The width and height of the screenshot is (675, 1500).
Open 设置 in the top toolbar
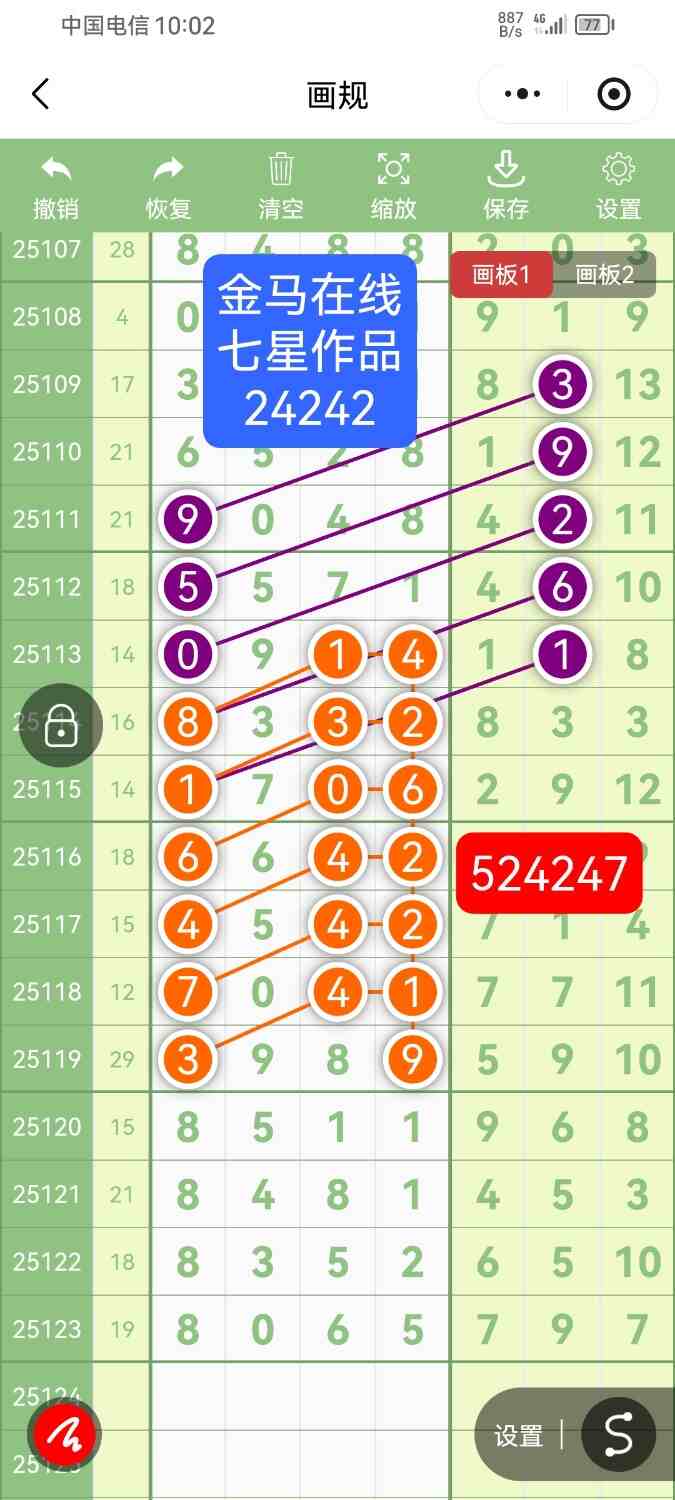[x=618, y=186]
